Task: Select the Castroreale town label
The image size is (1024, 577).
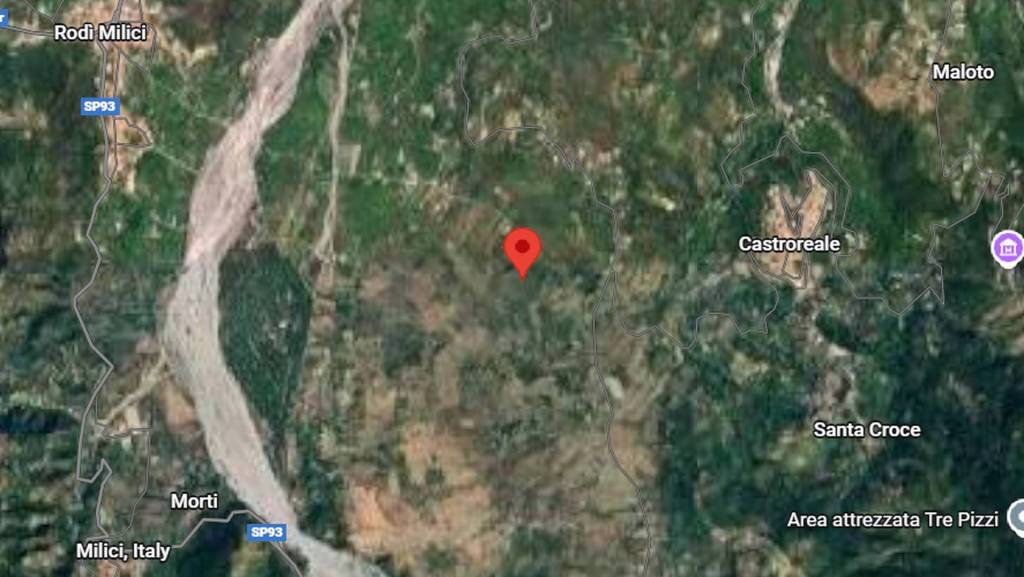Action: point(788,243)
